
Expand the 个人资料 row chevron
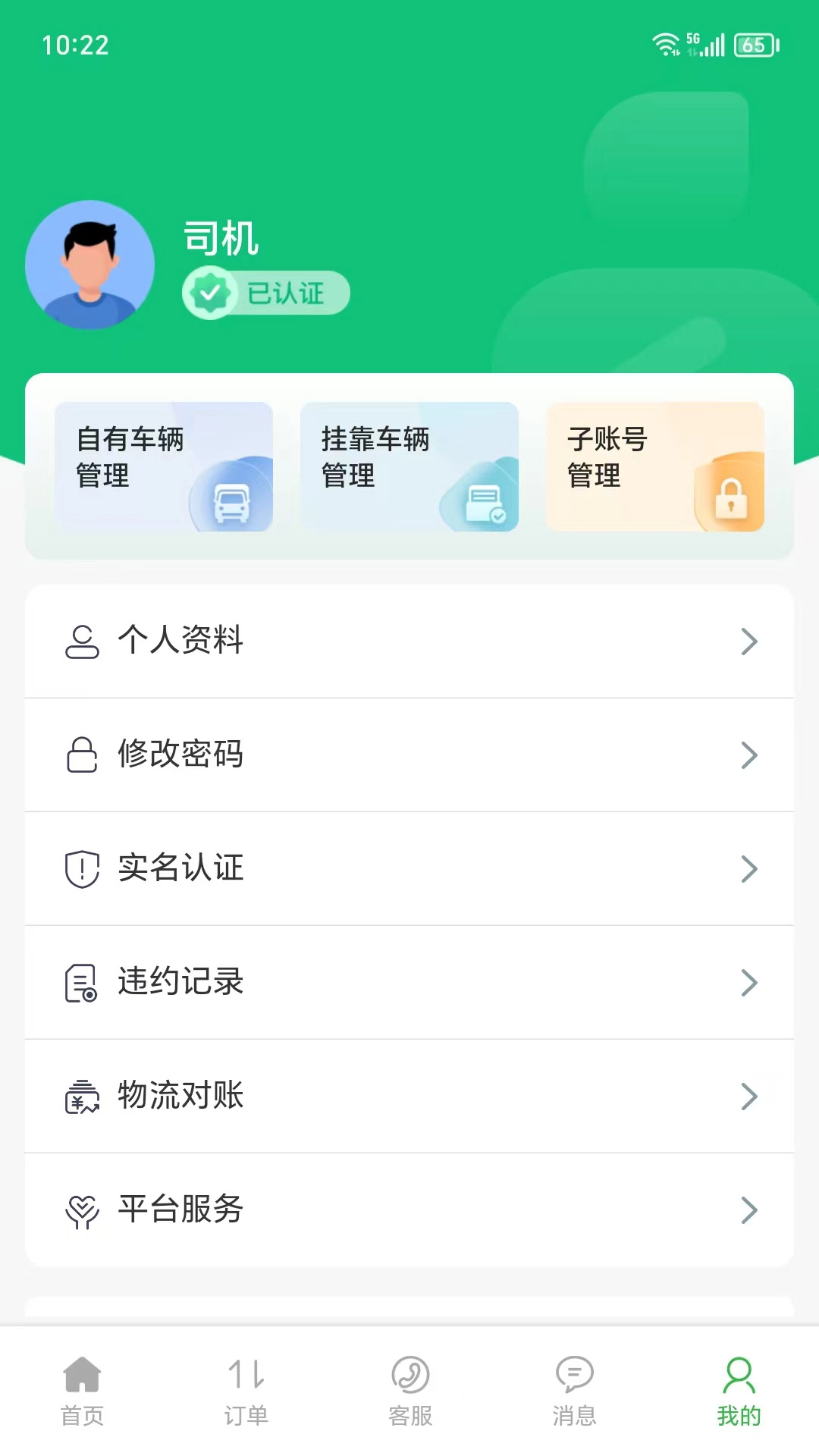coord(751,642)
